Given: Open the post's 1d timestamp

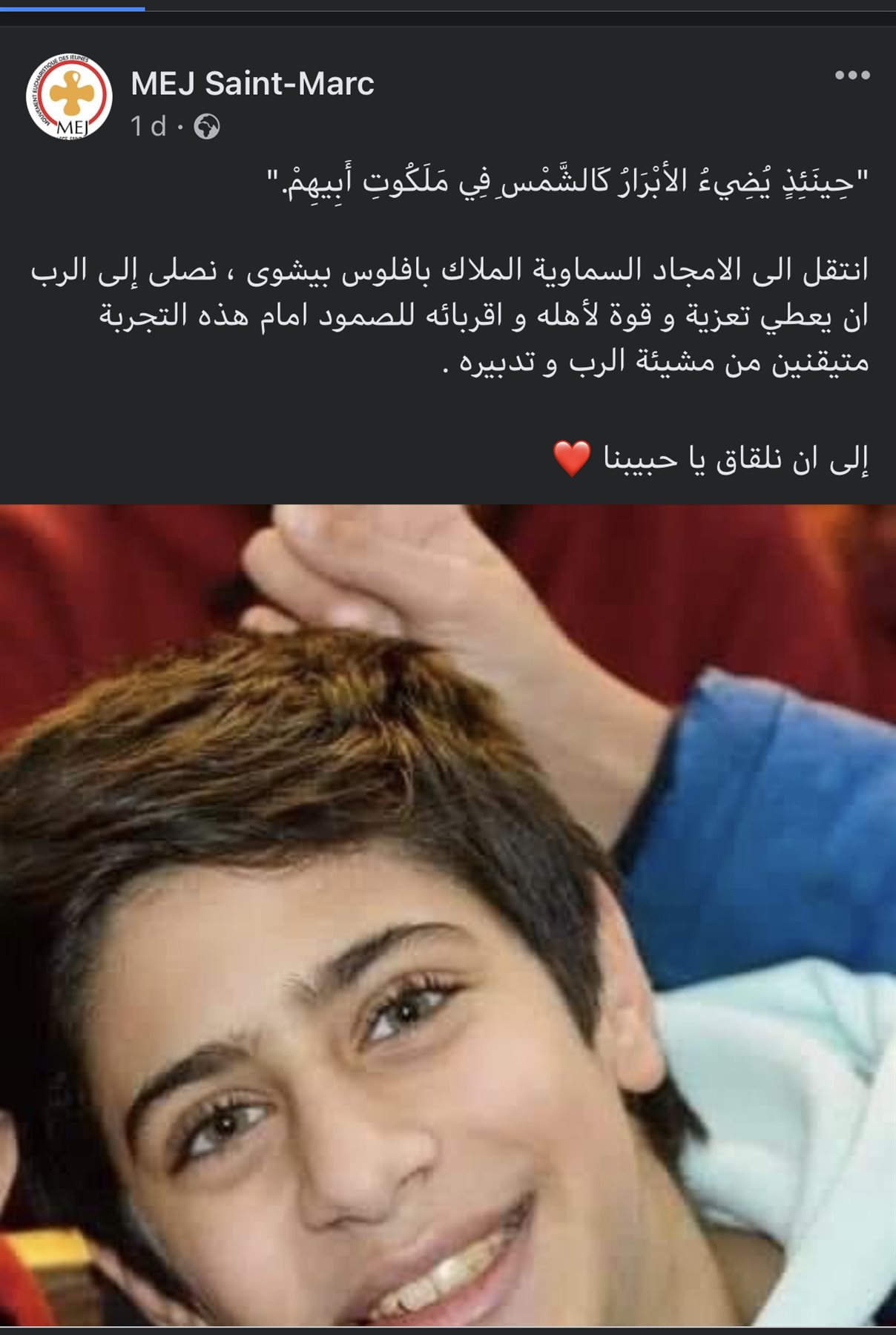Looking at the screenshot, I should click(148, 127).
